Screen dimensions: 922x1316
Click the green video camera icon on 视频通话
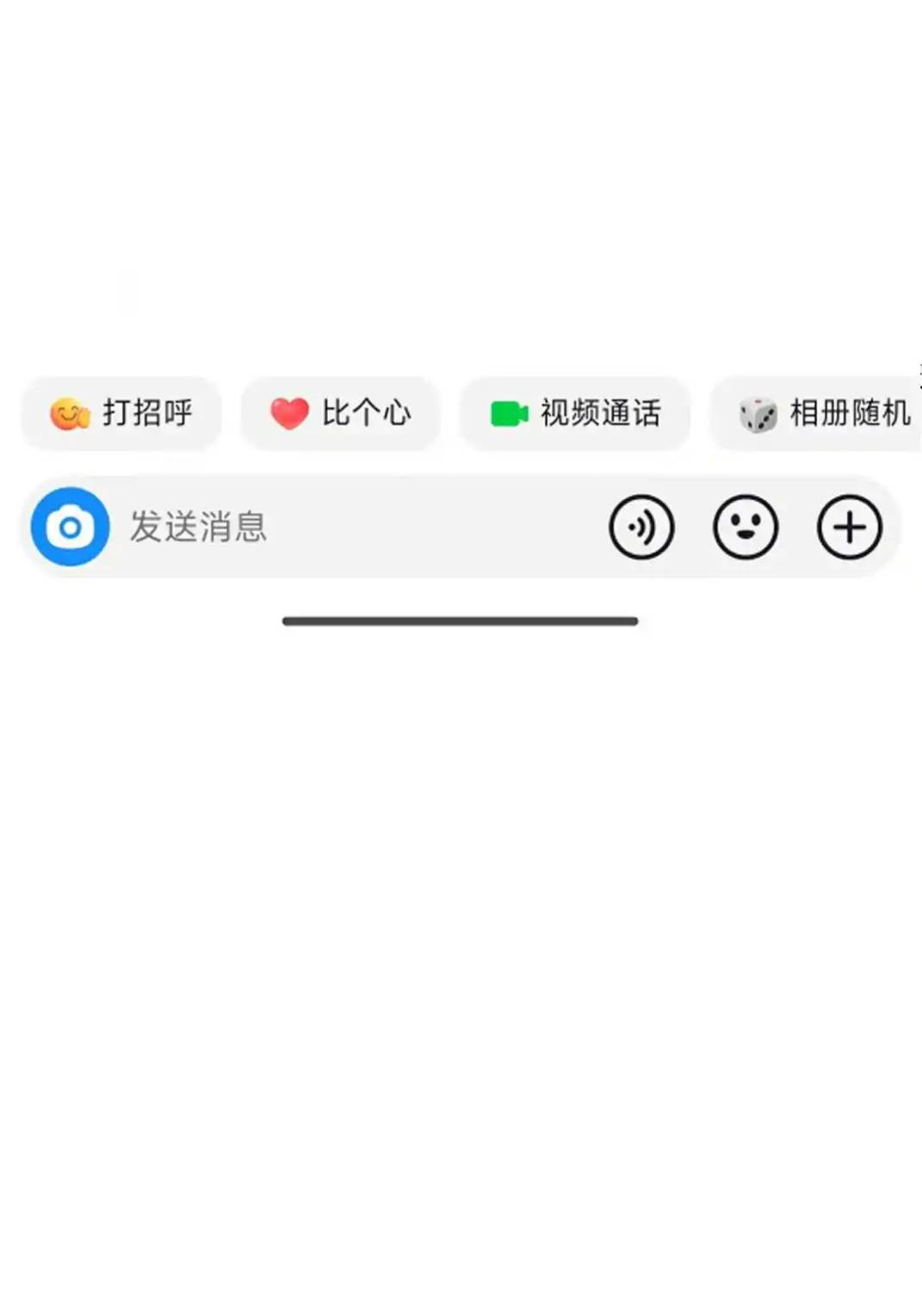click(510, 414)
